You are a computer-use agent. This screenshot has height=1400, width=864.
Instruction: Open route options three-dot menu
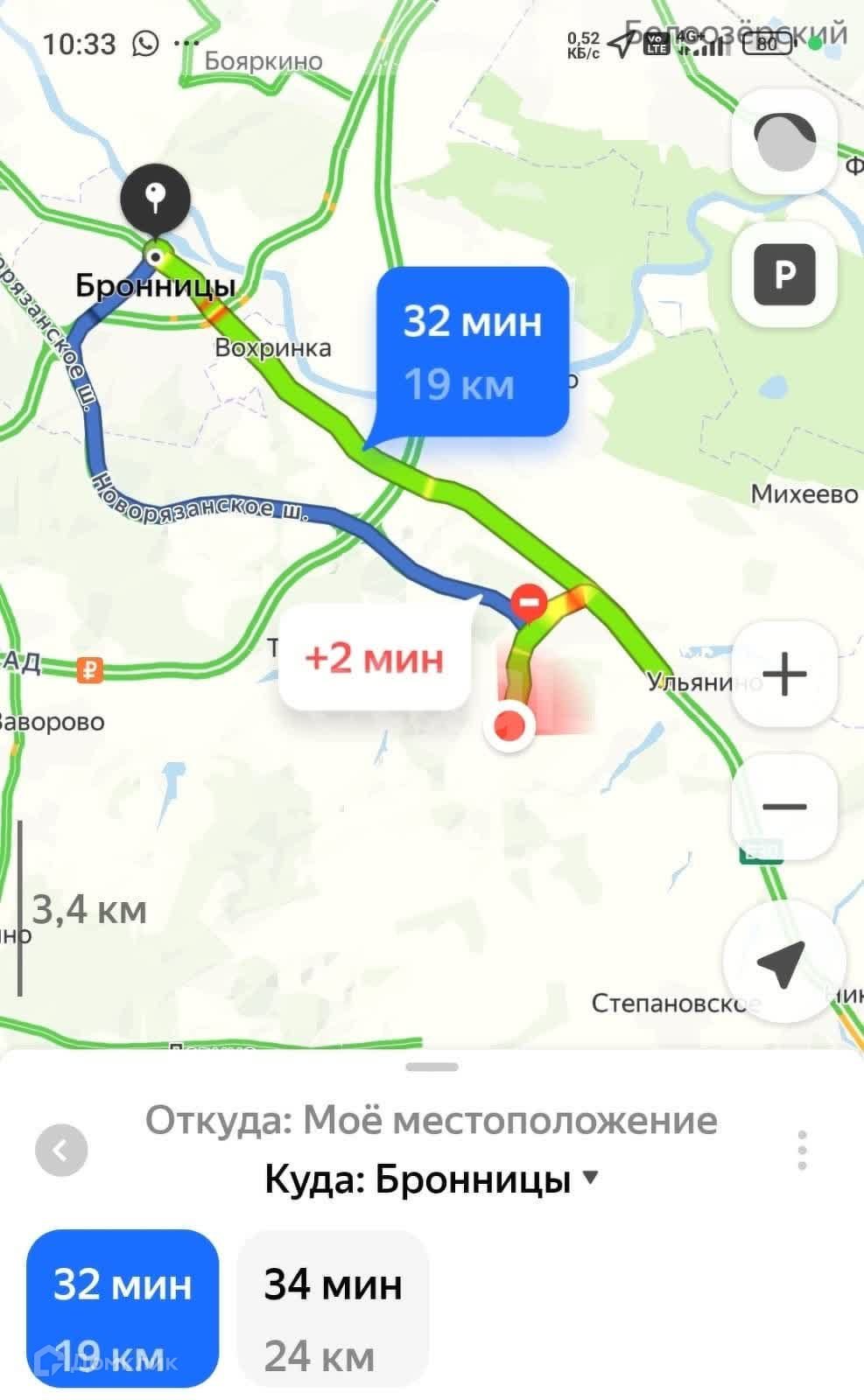[802, 1150]
